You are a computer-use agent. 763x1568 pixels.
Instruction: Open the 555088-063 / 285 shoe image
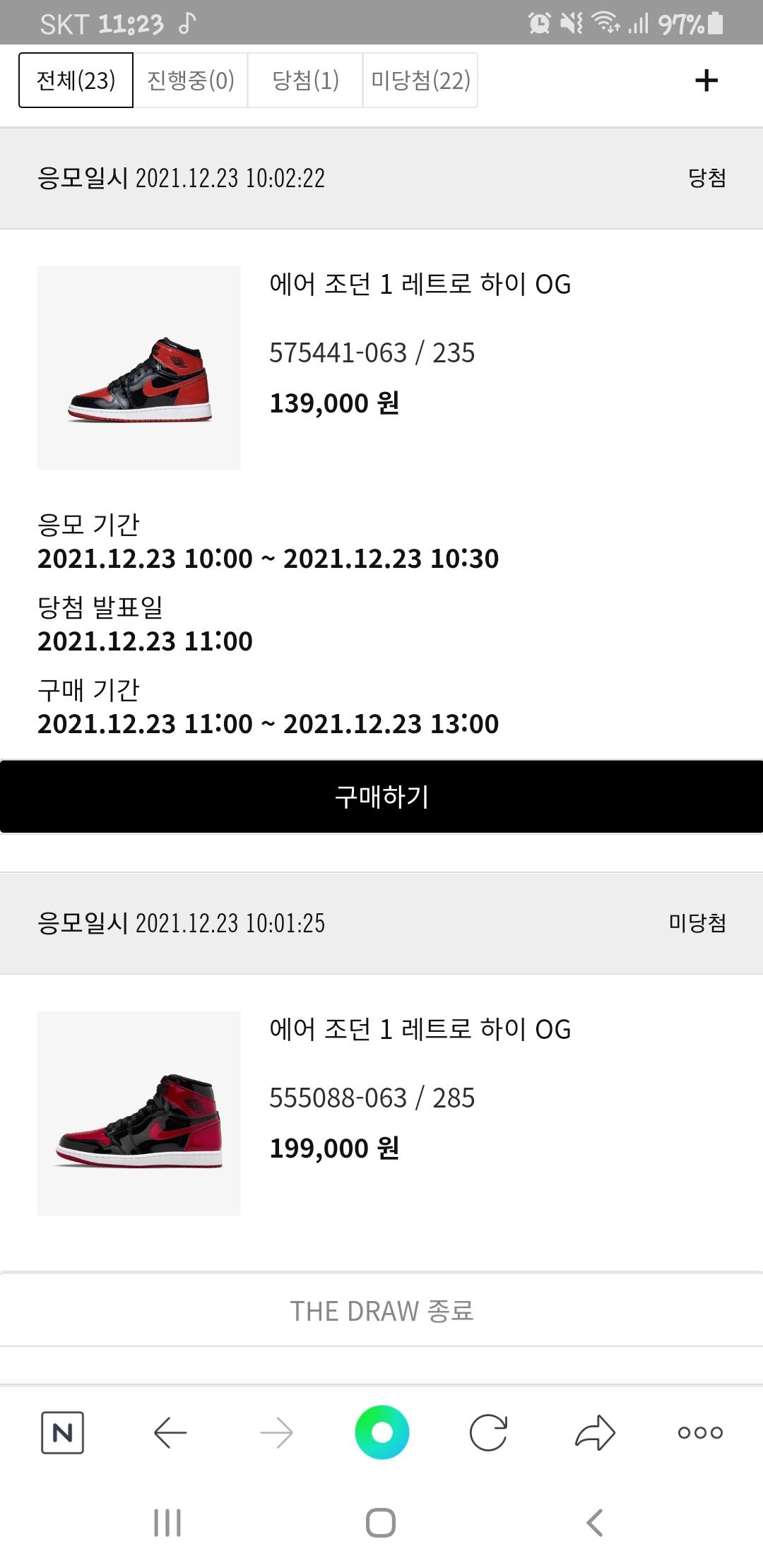(139, 1113)
